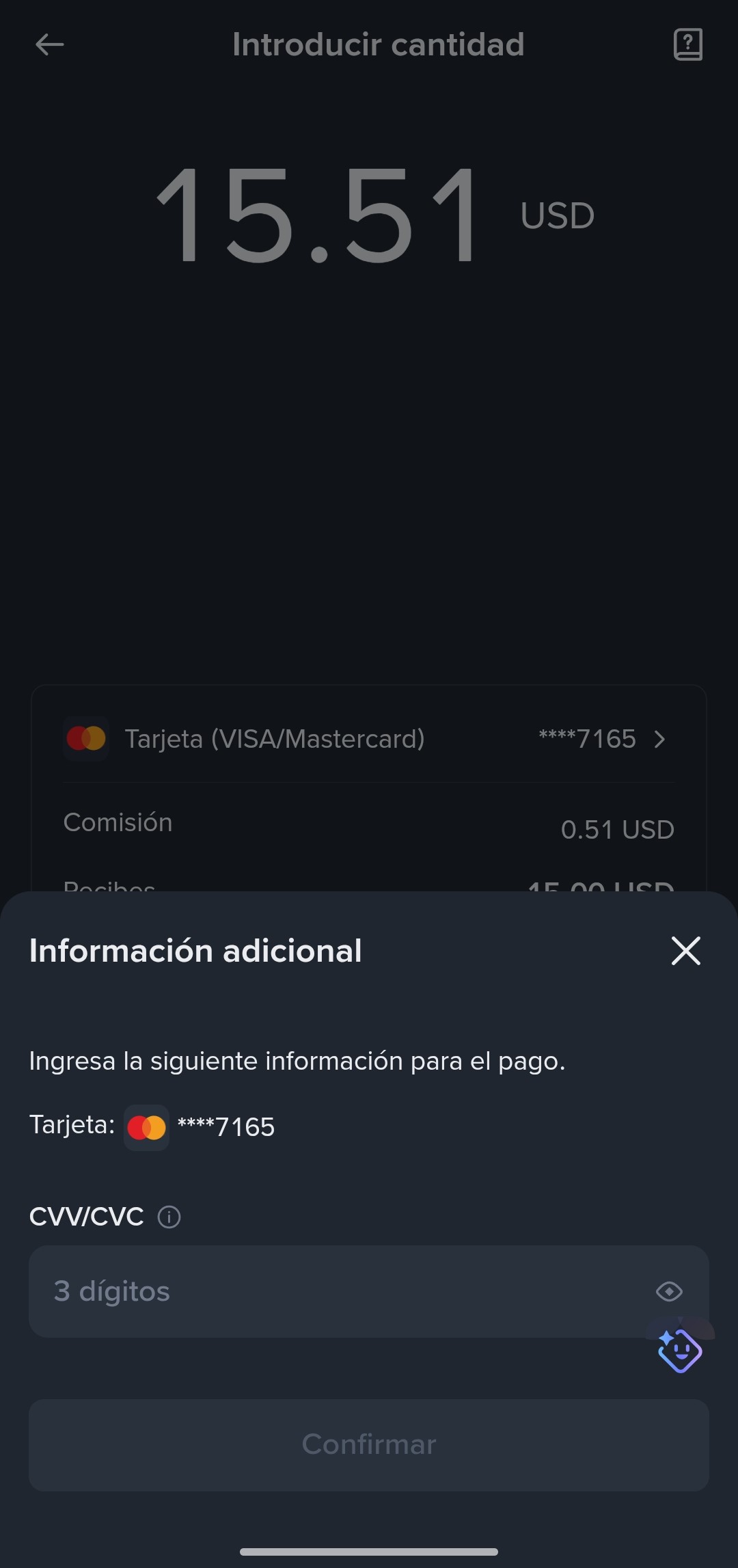Open the help guide icon
738x1568 pixels.
(688, 45)
